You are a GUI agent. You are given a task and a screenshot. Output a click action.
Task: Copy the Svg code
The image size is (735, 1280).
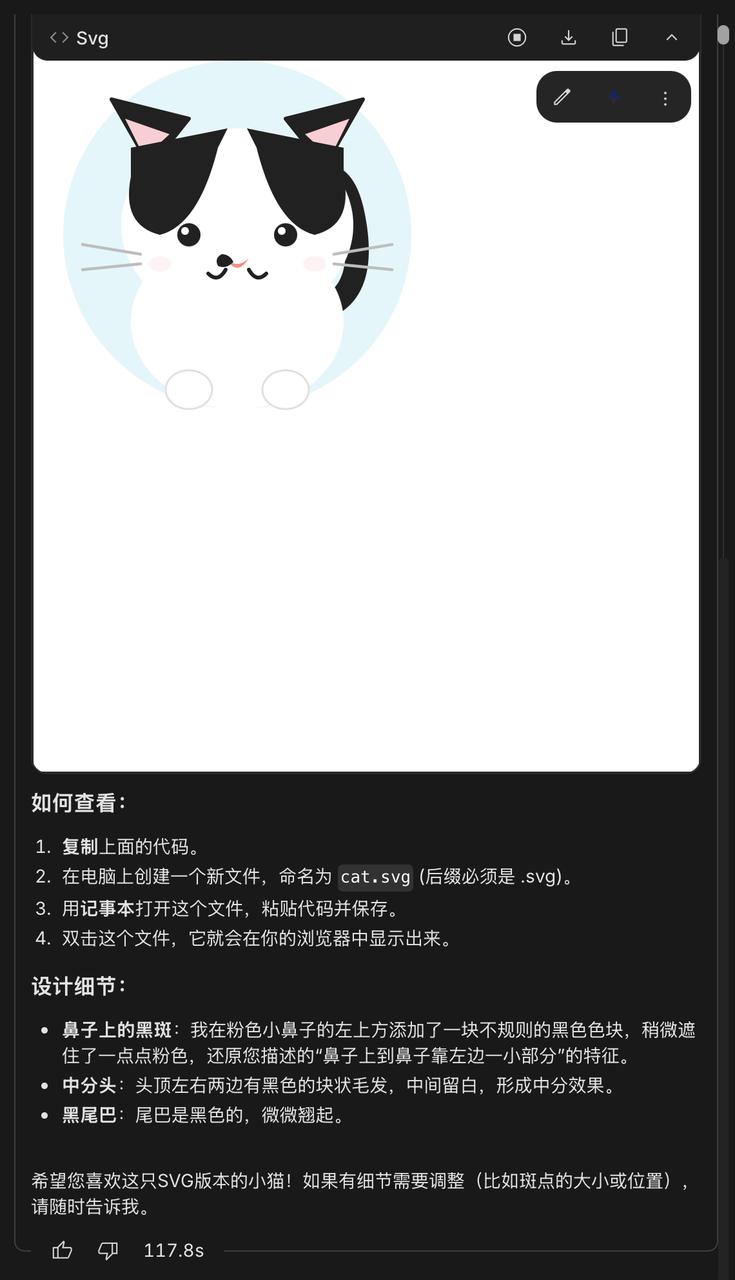(620, 37)
